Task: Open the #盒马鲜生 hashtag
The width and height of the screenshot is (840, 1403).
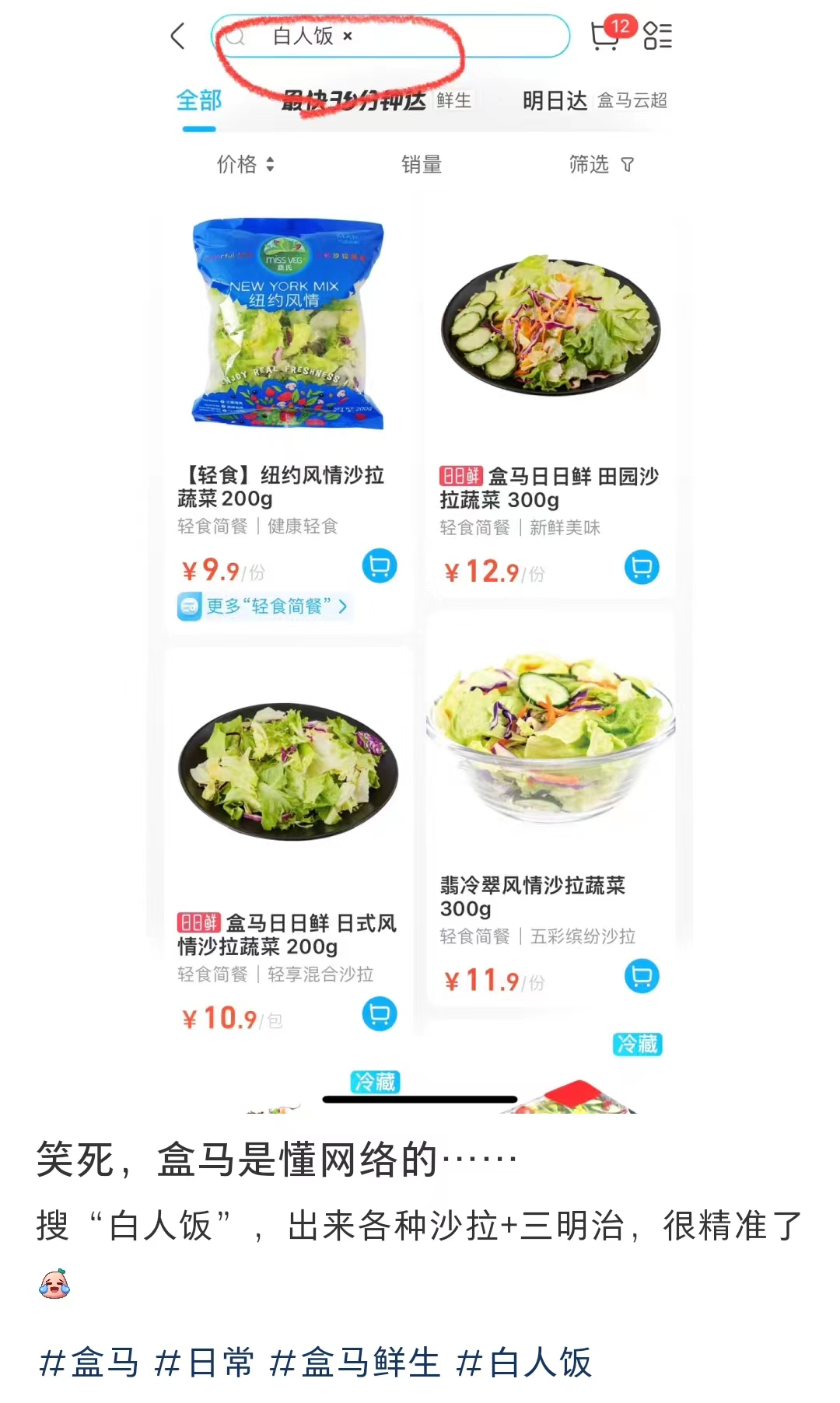Action: [355, 1363]
